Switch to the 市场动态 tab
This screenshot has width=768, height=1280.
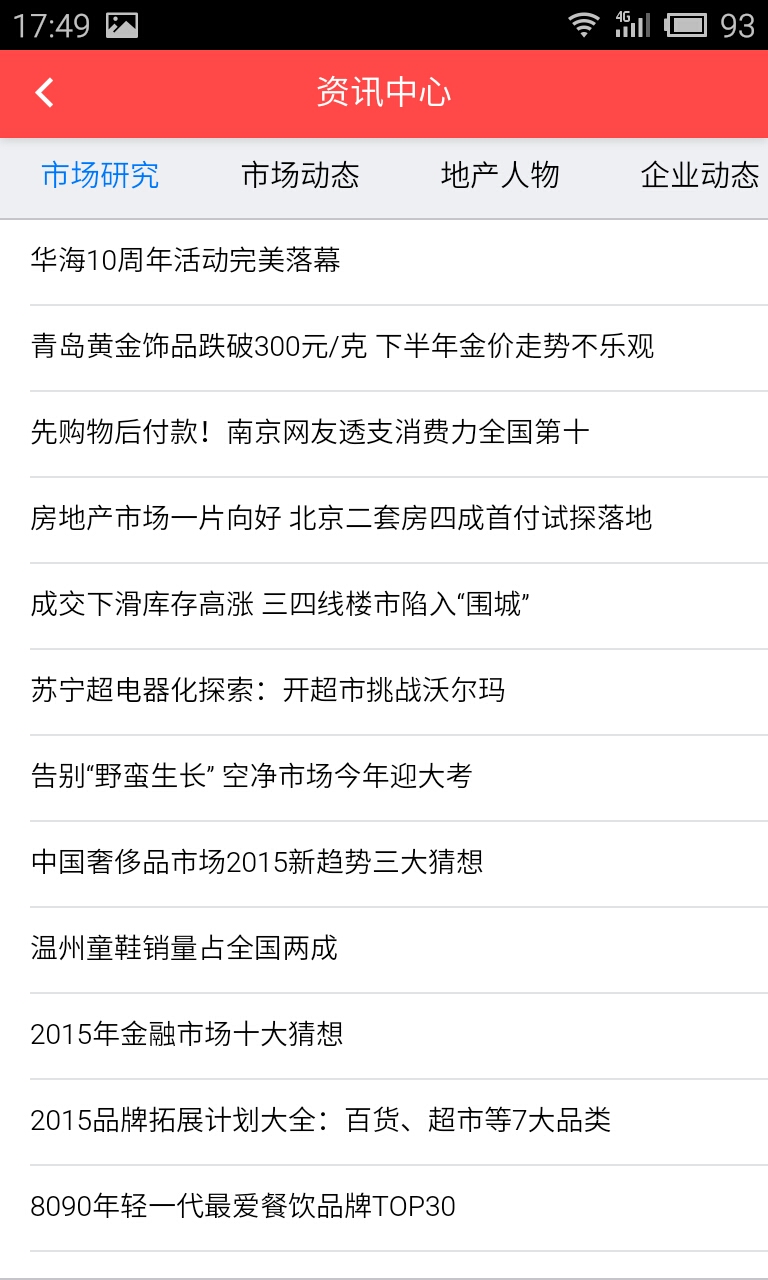tap(300, 176)
